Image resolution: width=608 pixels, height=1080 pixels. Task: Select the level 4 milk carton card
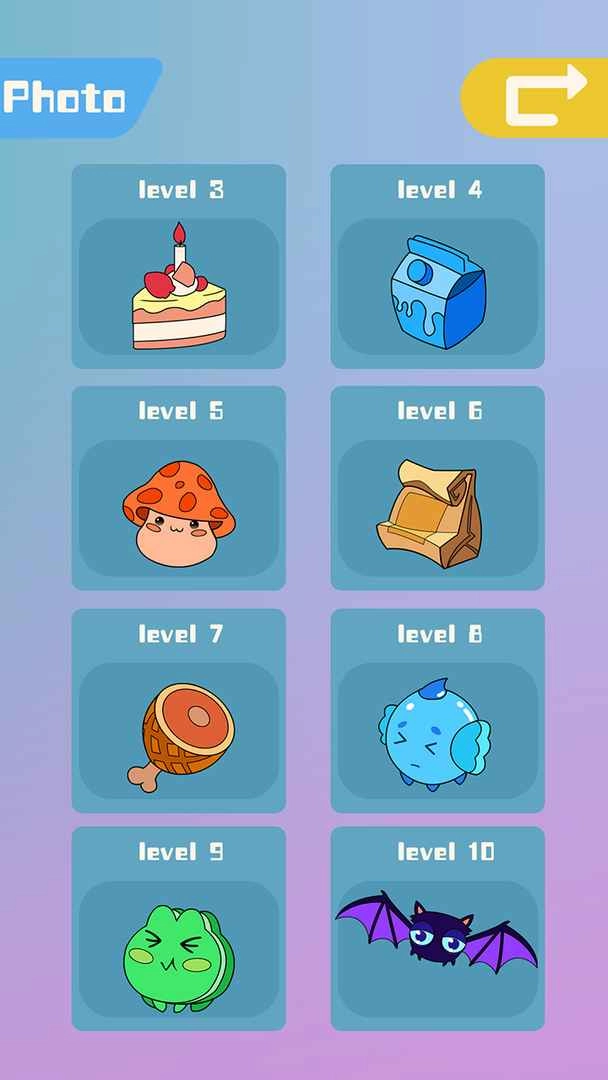tap(438, 285)
